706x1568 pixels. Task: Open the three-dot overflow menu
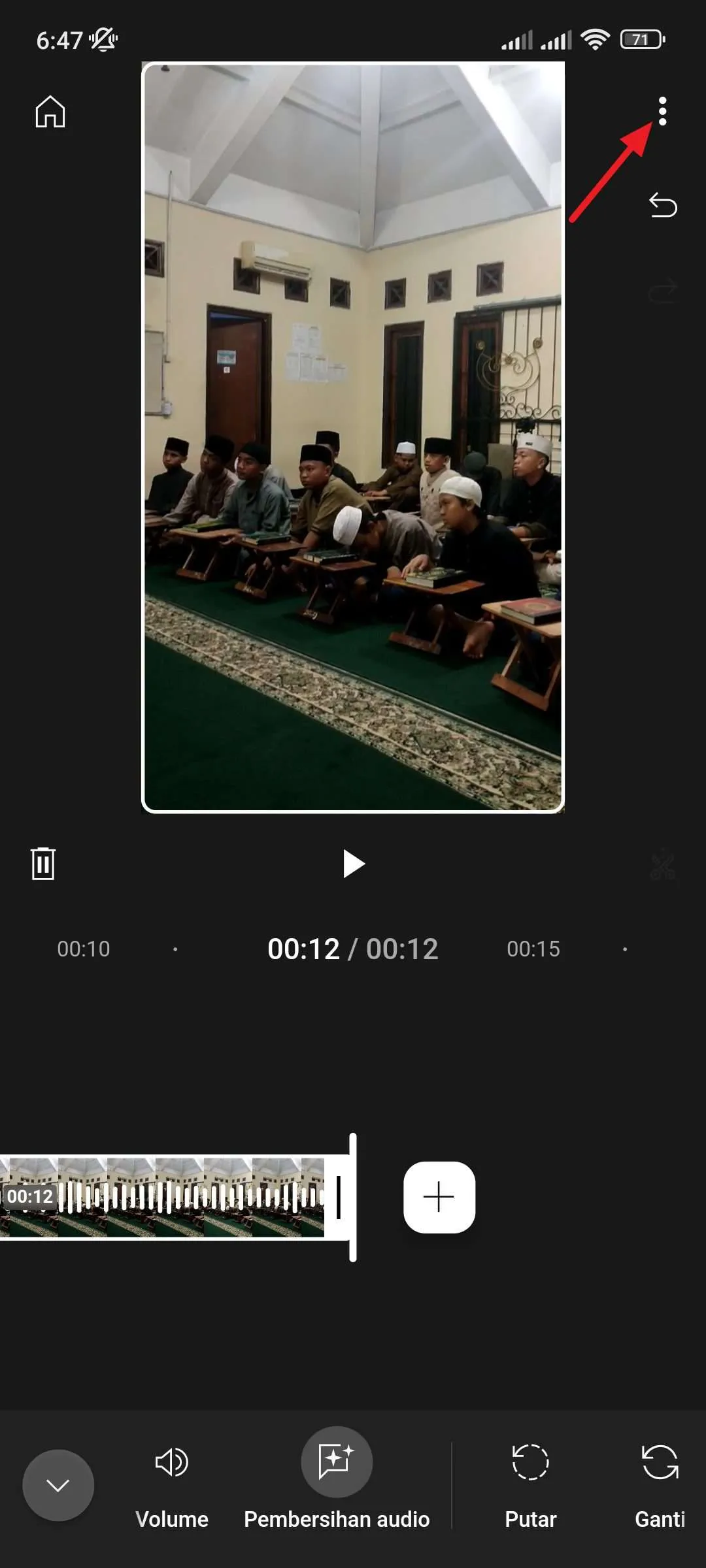click(x=662, y=111)
